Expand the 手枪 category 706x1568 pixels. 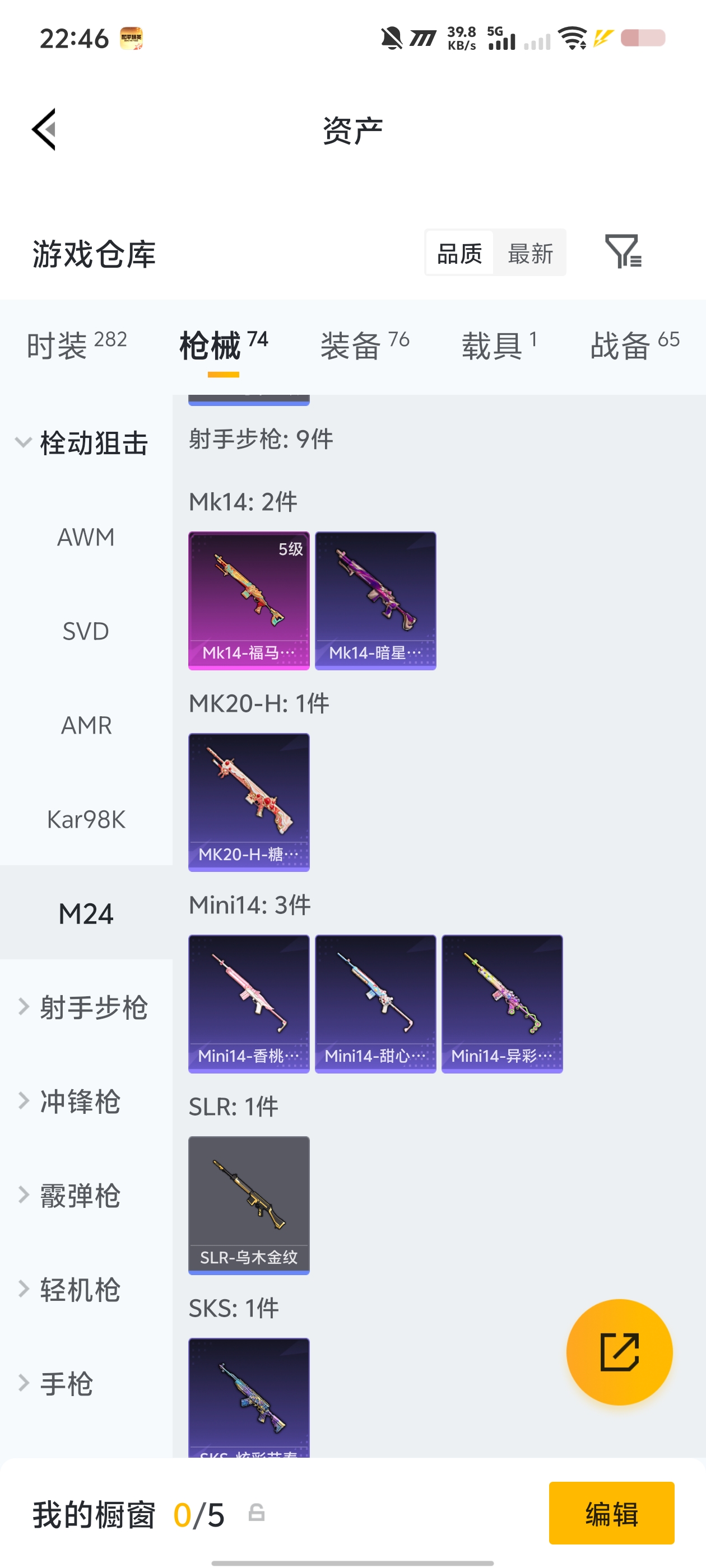coord(66,1384)
